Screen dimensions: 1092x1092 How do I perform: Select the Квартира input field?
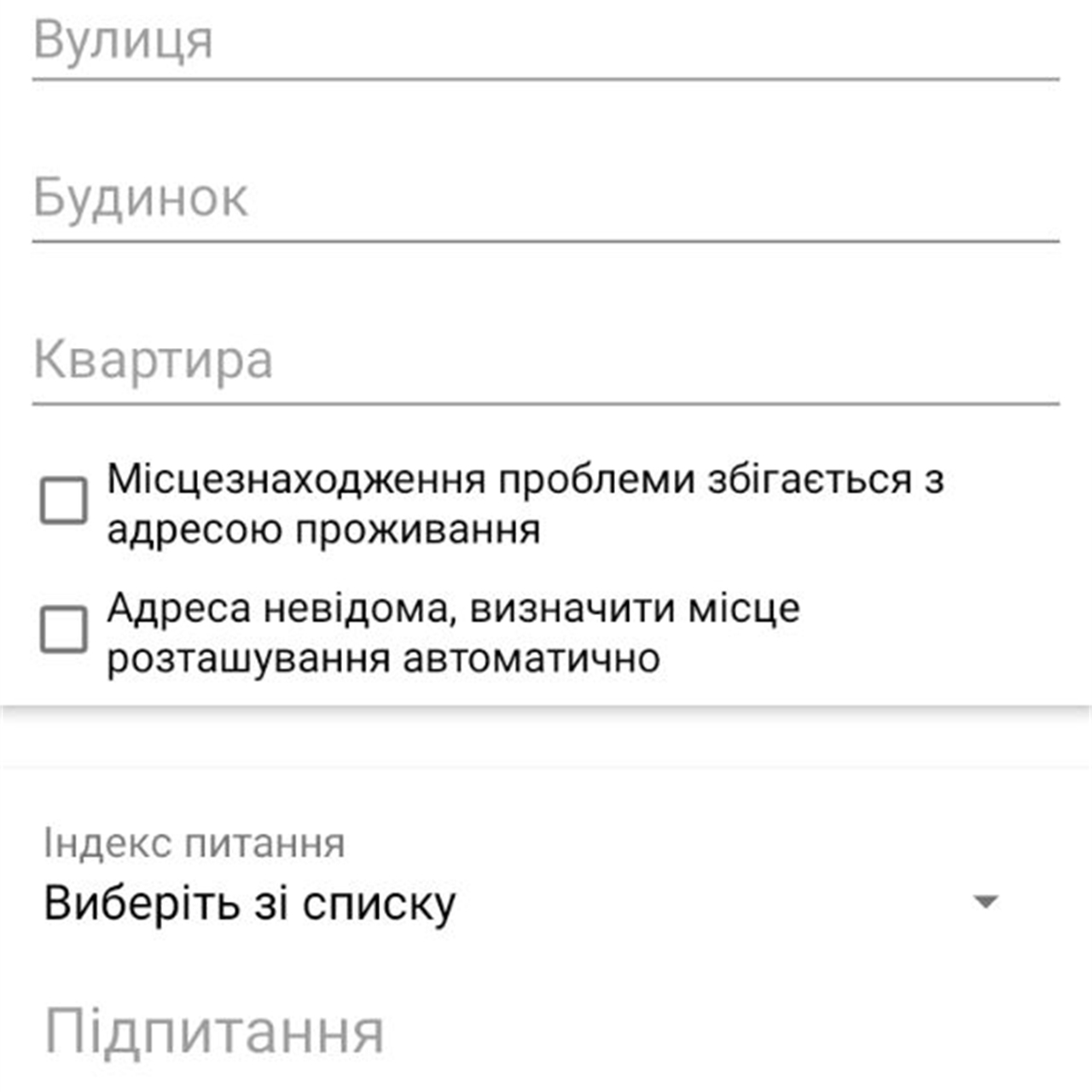click(546, 362)
